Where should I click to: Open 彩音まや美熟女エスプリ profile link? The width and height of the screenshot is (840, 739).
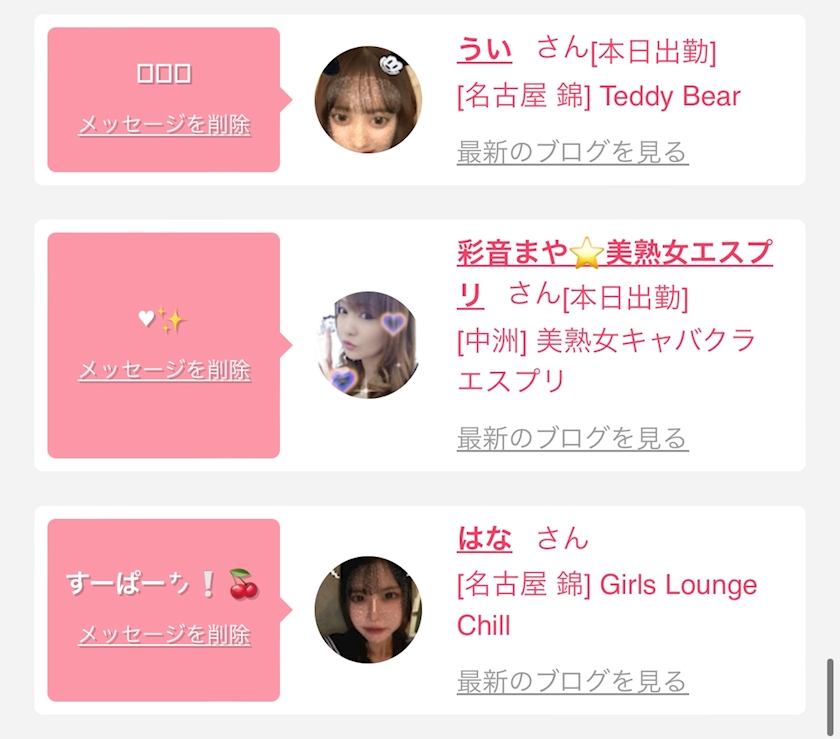tap(614, 253)
